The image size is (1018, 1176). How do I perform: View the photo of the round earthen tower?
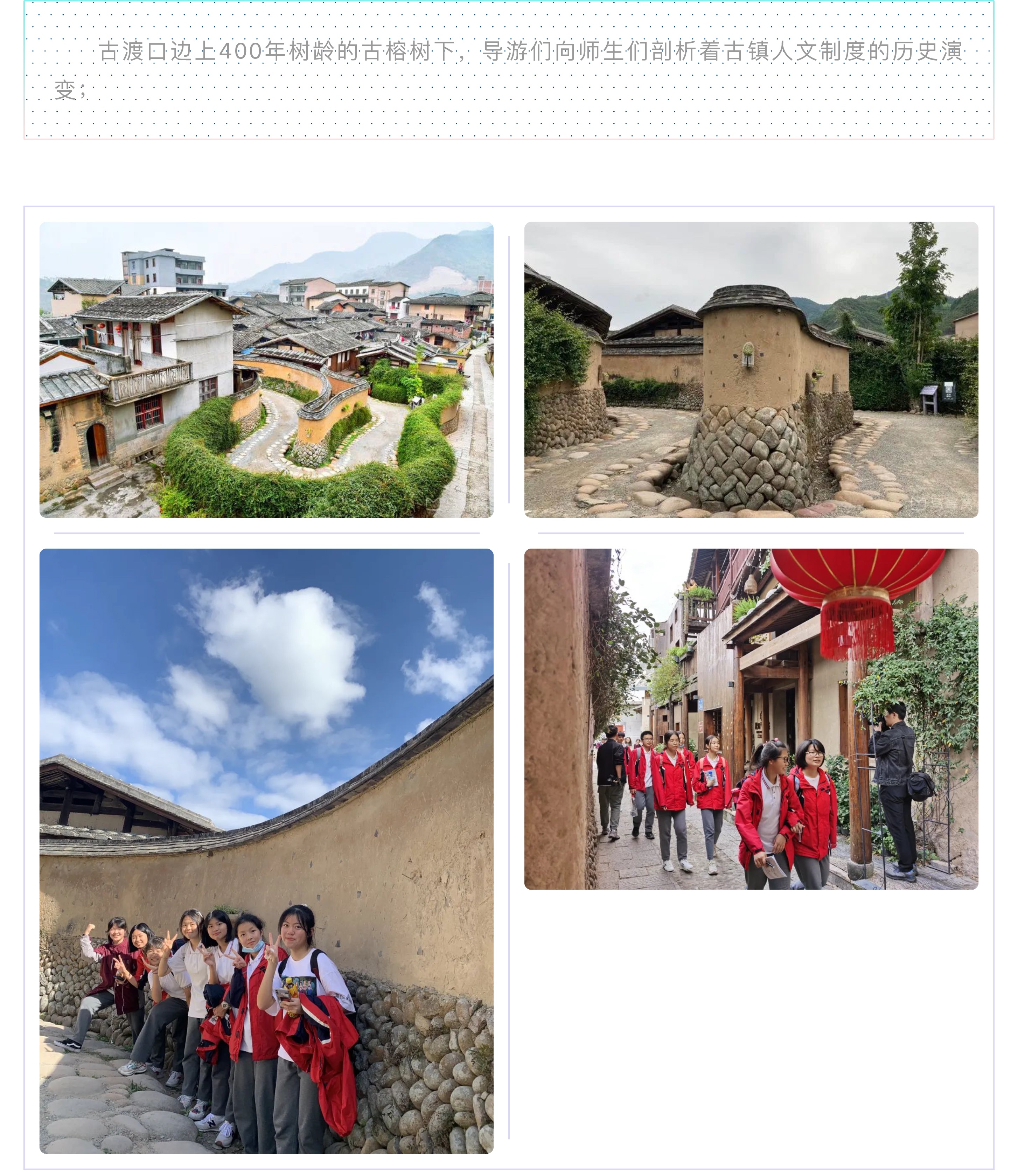pyautogui.click(x=751, y=369)
